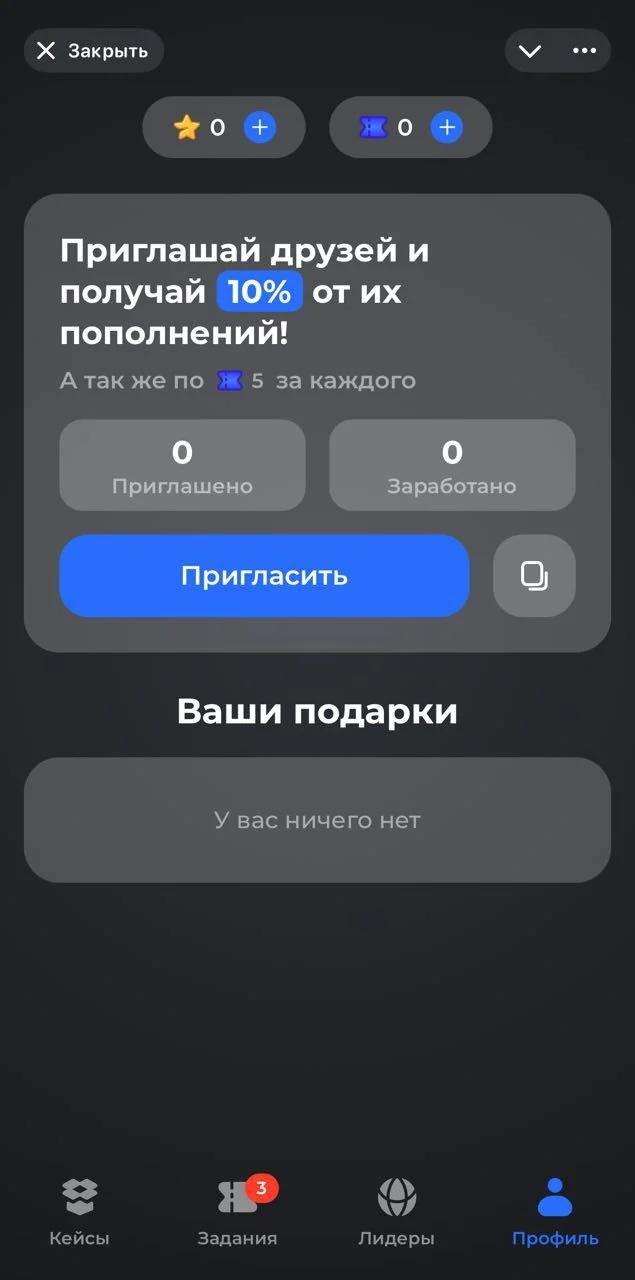Top up tickets with the plus button
This screenshot has height=1280, width=635.
pyautogui.click(x=447, y=127)
